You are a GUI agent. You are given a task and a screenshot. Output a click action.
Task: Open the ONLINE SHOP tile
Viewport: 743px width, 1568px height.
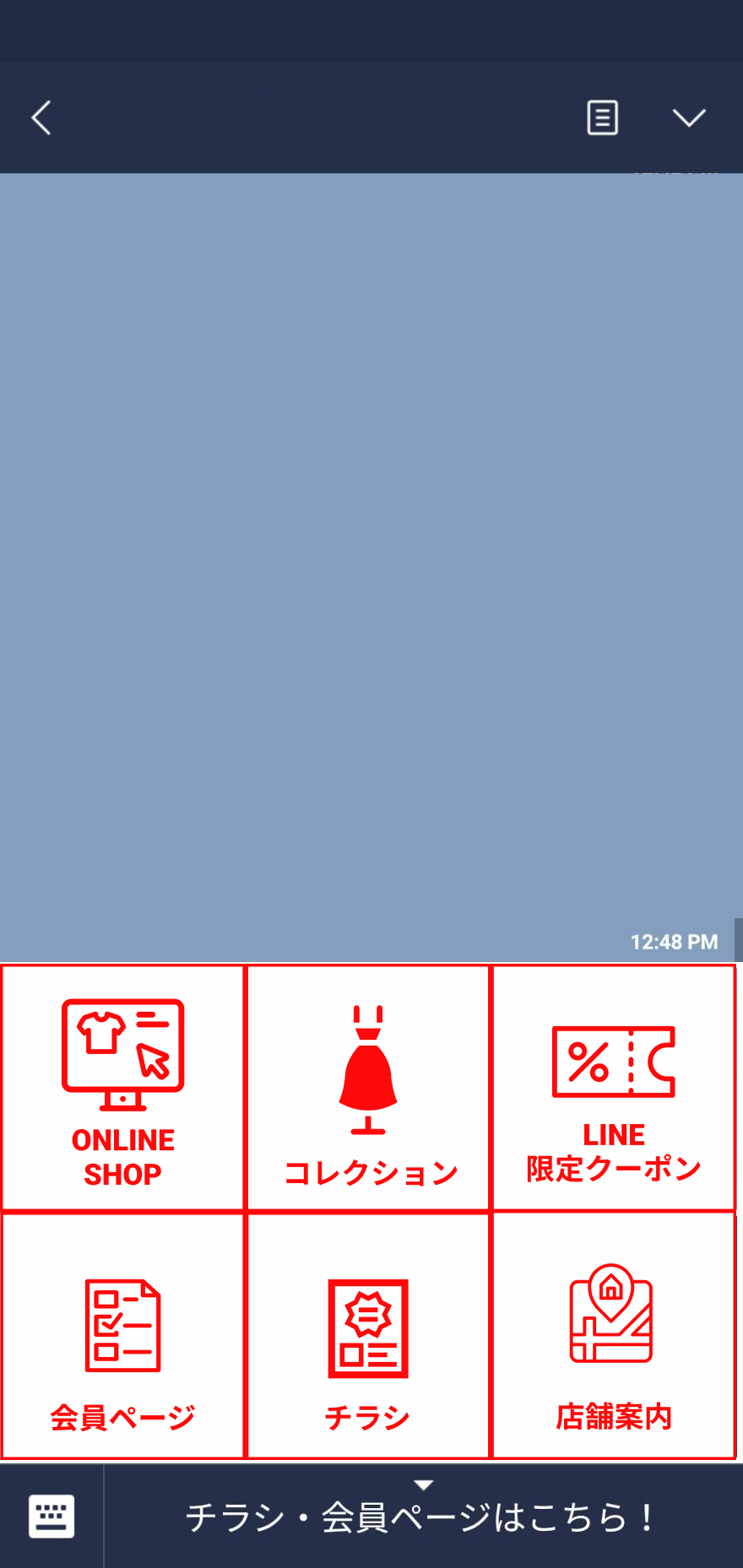click(123, 1088)
